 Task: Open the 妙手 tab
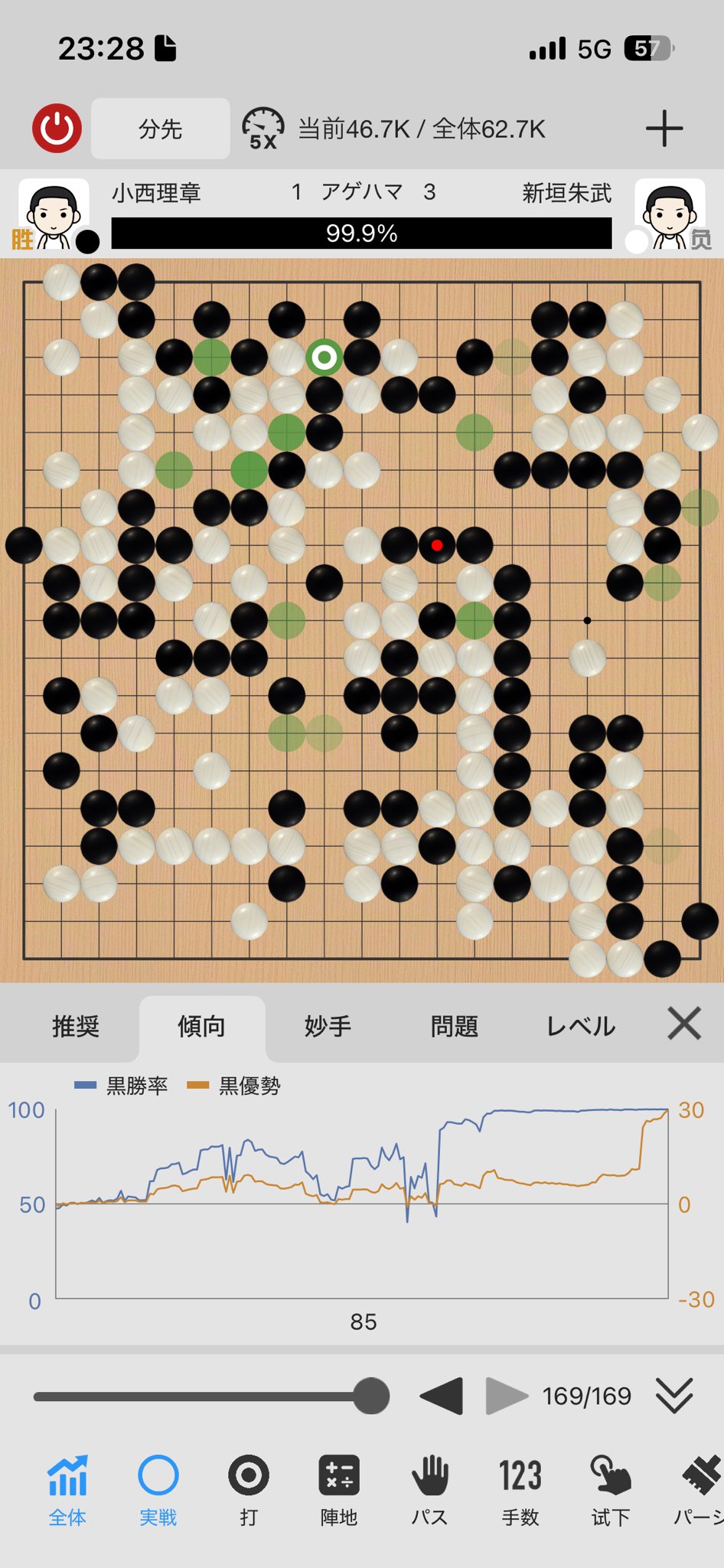[328, 1026]
